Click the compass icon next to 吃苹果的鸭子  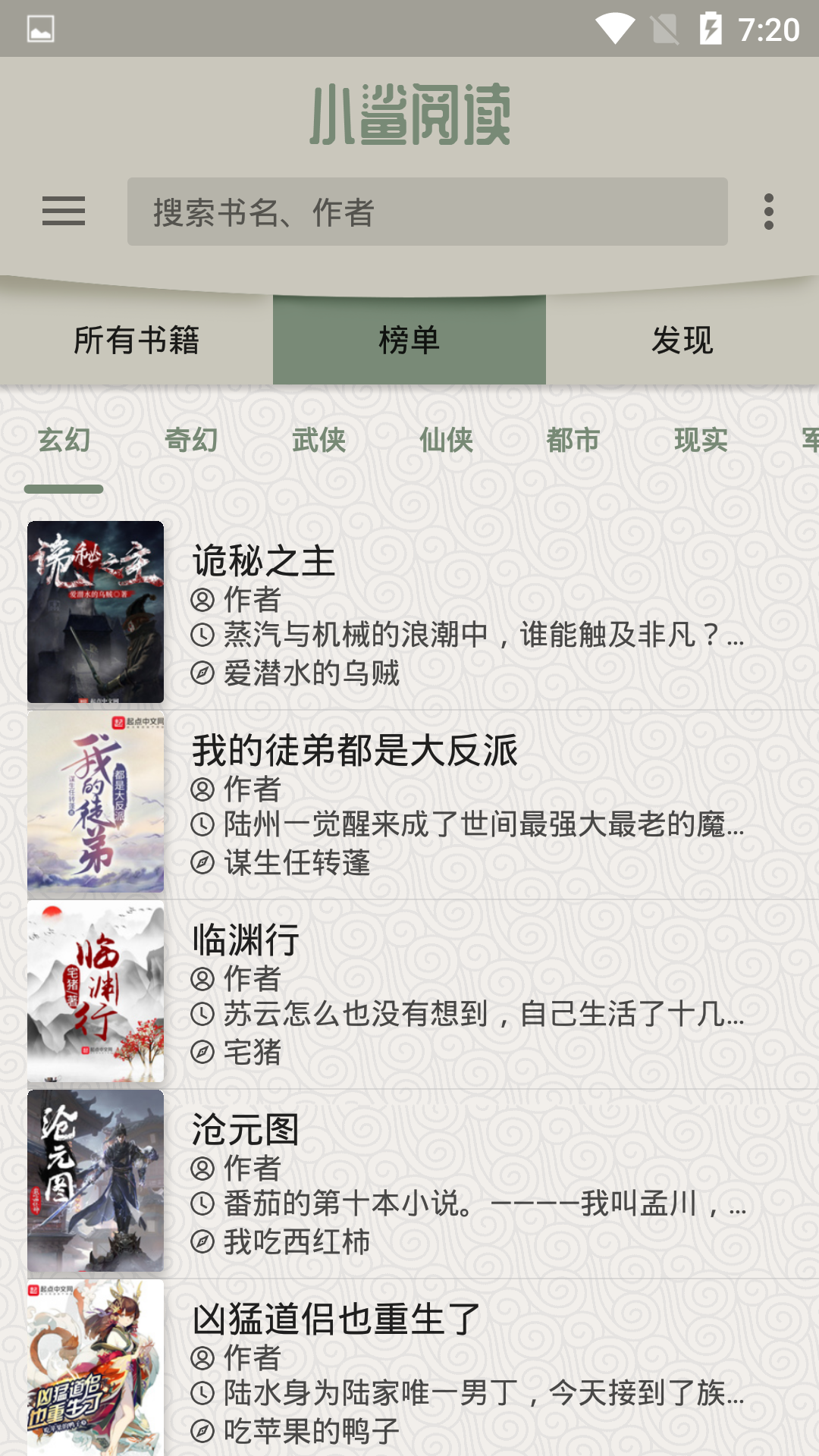pyautogui.click(x=202, y=1430)
